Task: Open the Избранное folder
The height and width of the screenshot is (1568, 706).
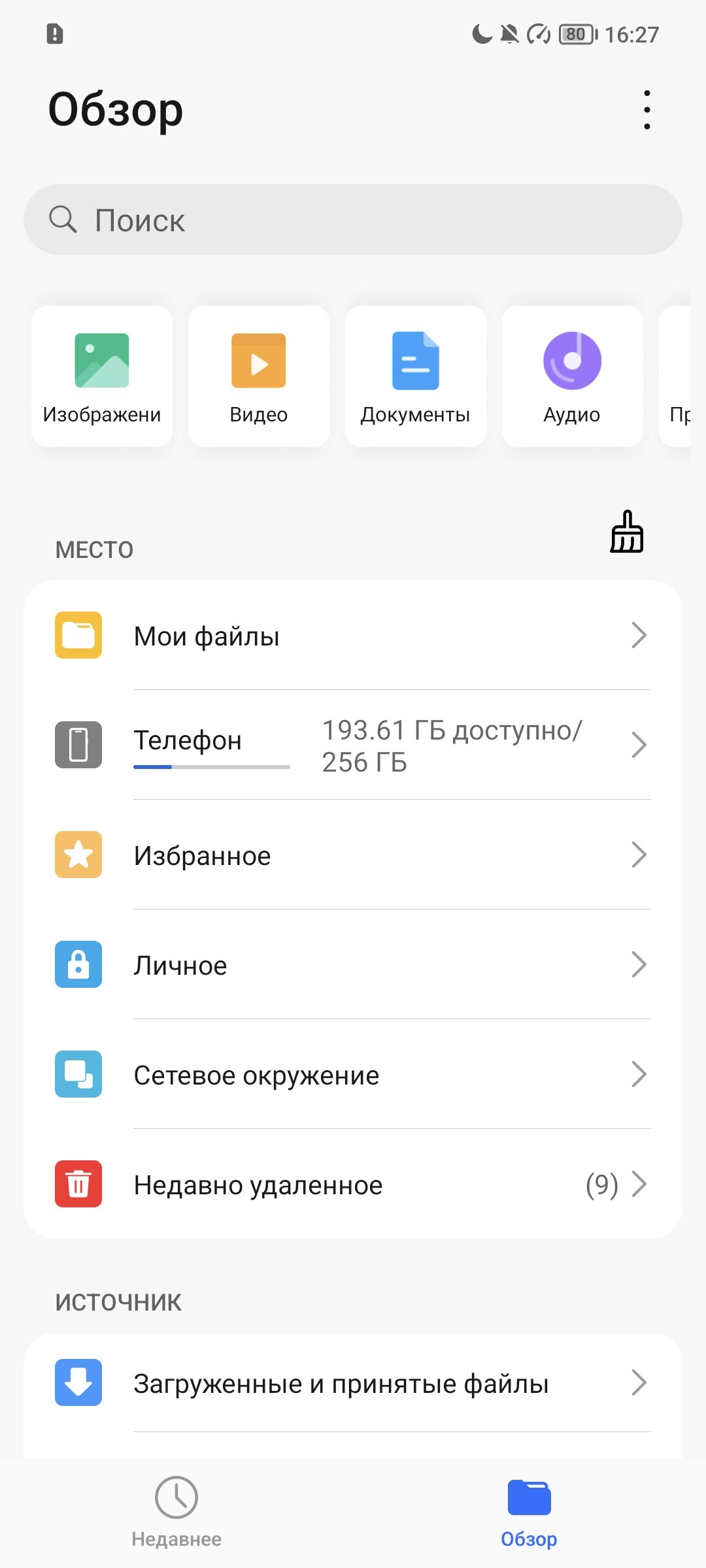Action: pos(353,855)
